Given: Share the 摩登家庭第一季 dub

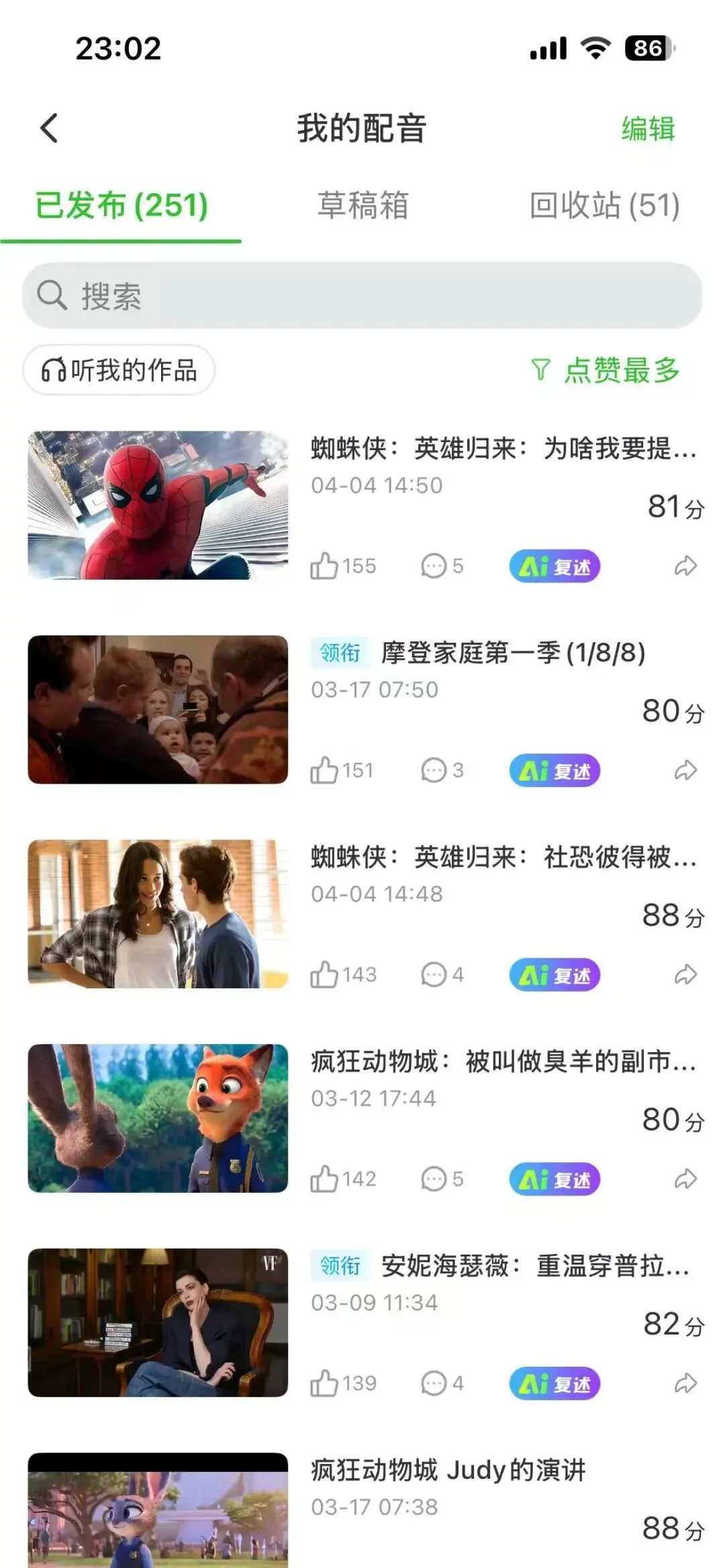Looking at the screenshot, I should click(685, 770).
